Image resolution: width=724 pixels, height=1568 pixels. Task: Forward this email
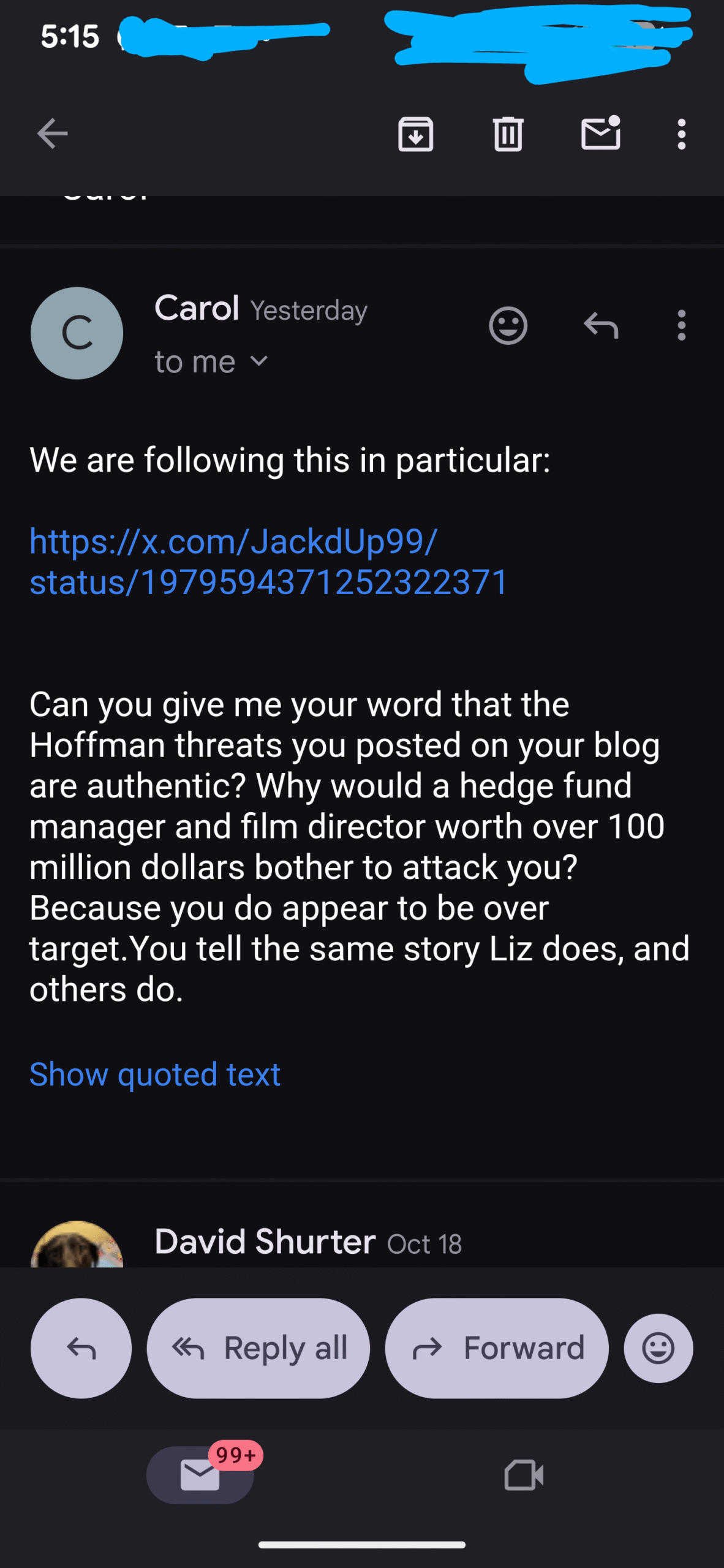coord(496,1348)
